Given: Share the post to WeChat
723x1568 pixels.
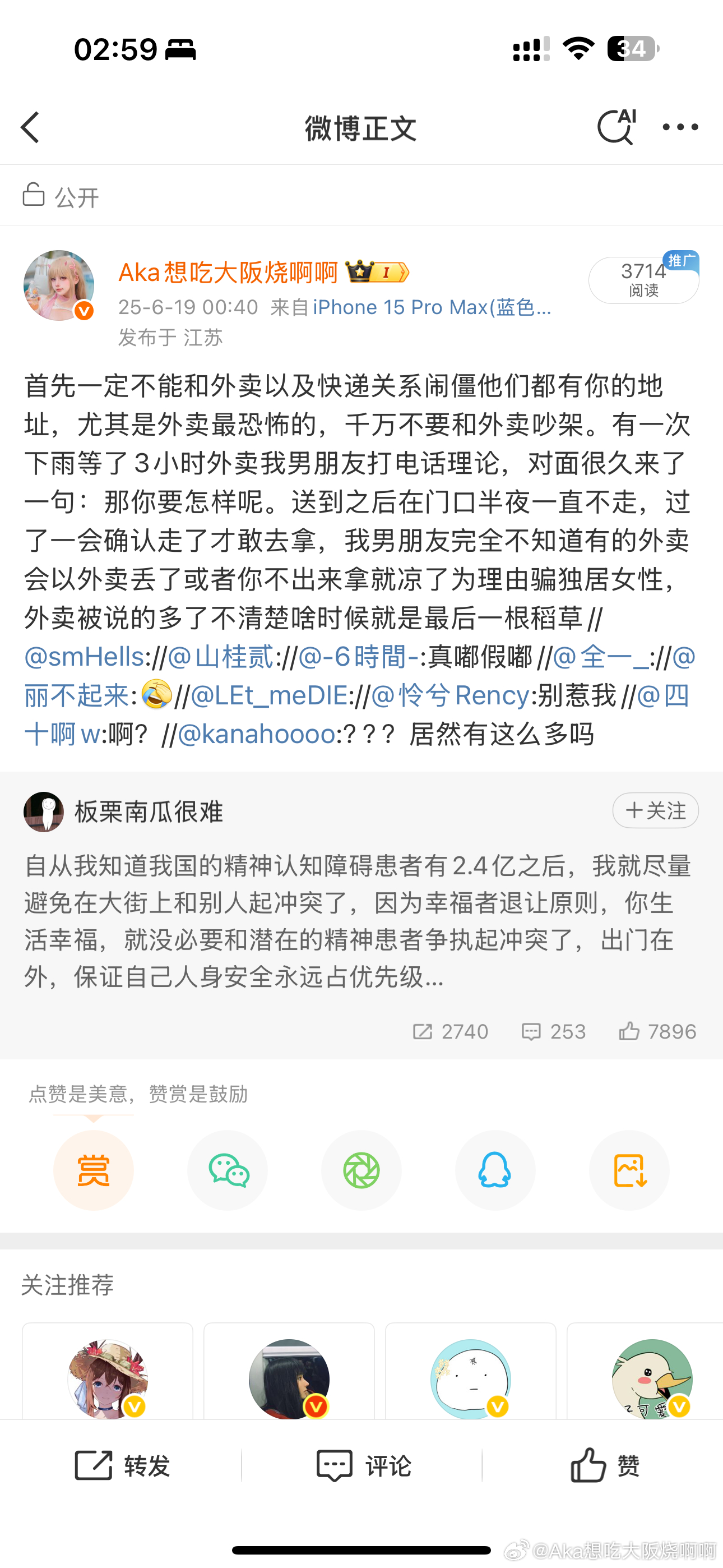Looking at the screenshot, I should click(x=228, y=1170).
